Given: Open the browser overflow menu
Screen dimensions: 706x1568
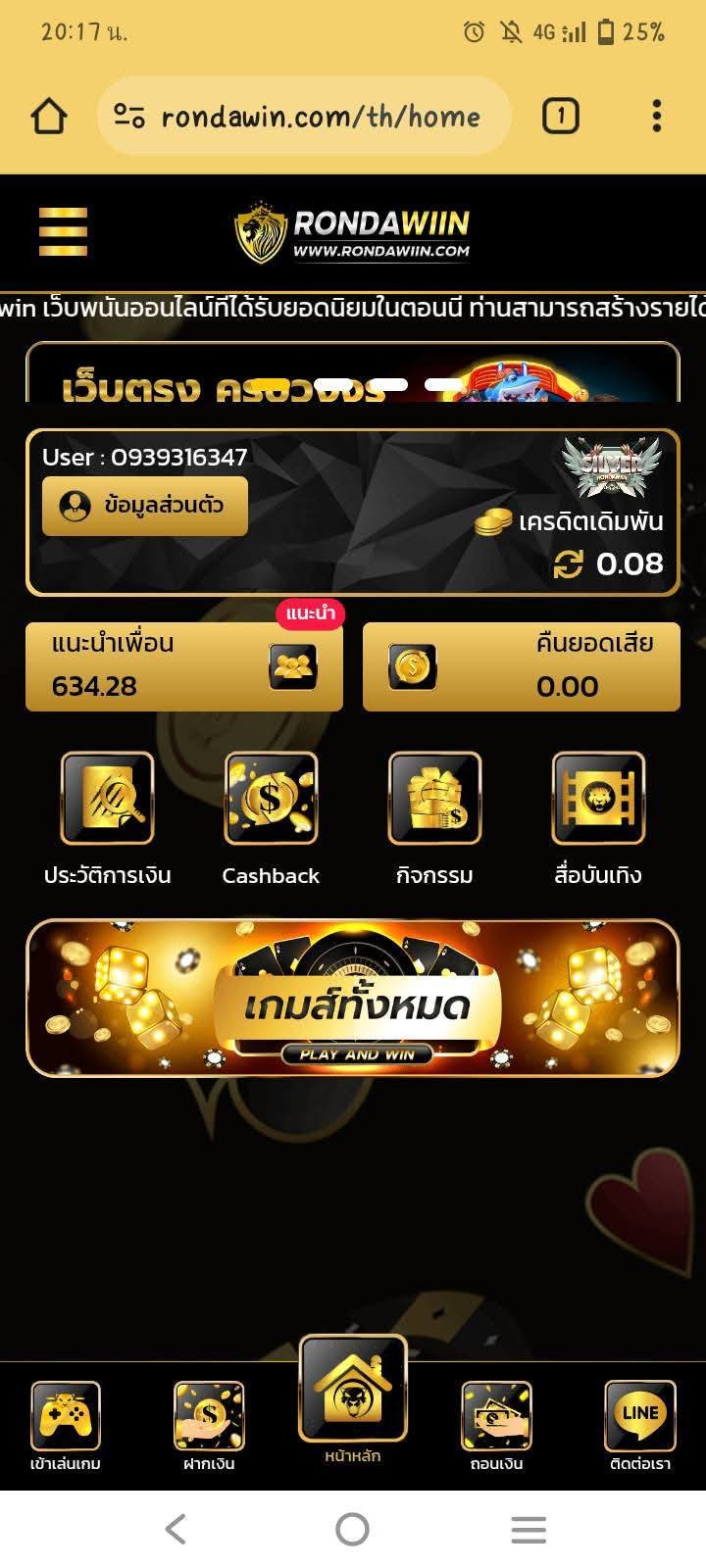Looking at the screenshot, I should 656,117.
